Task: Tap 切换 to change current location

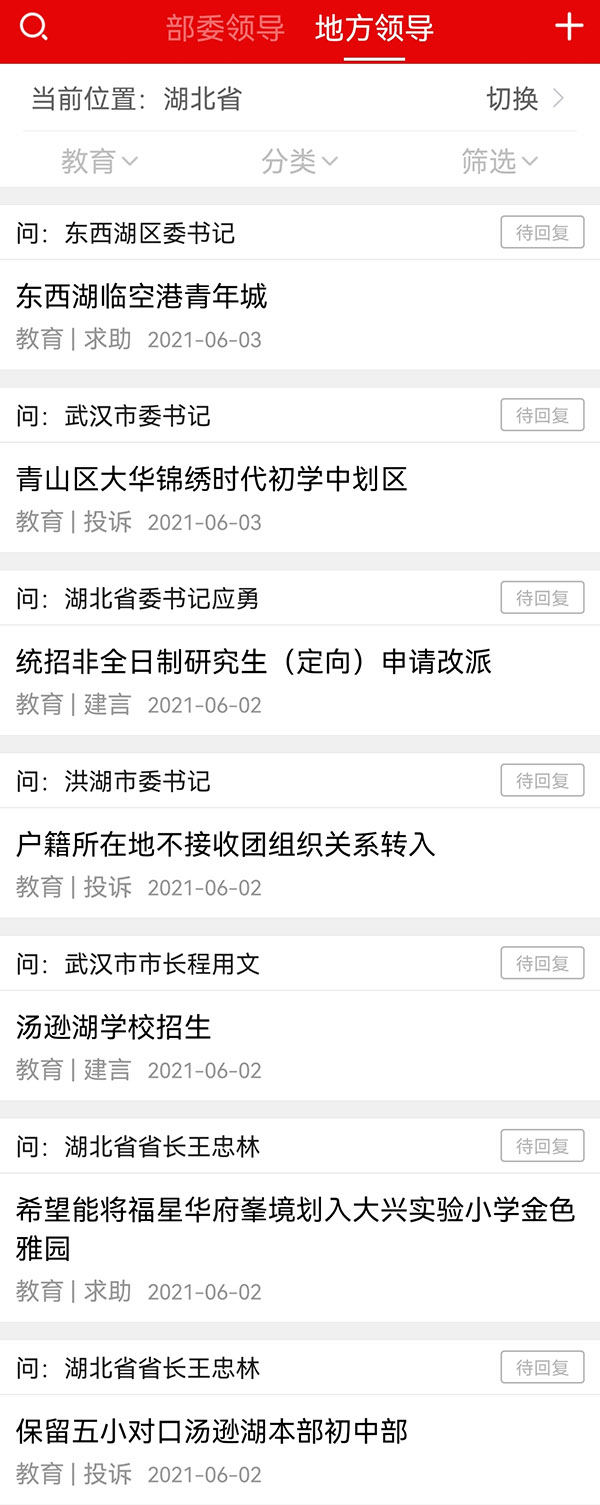Action: coord(525,99)
